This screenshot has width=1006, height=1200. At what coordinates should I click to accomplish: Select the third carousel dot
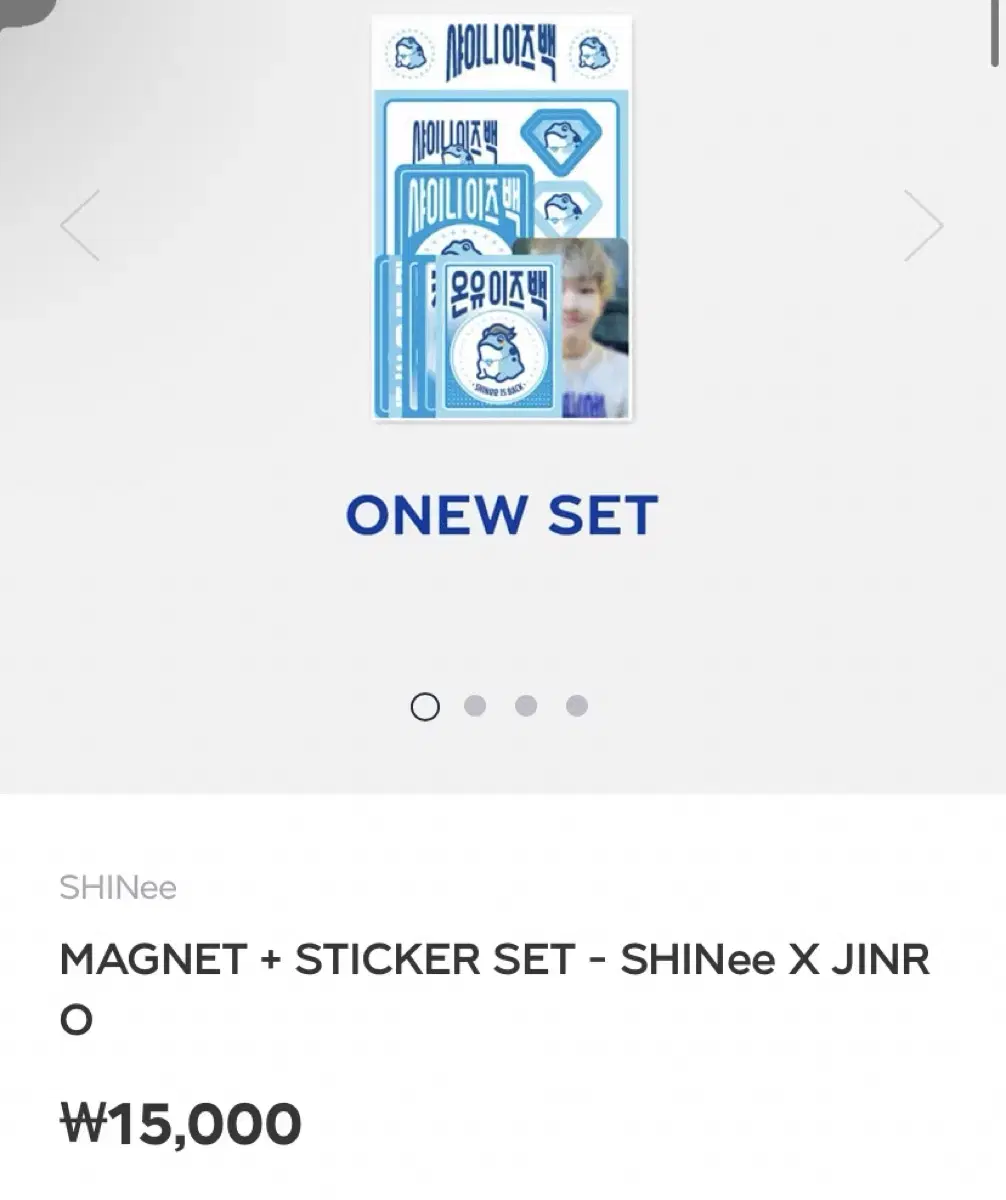tap(526, 706)
